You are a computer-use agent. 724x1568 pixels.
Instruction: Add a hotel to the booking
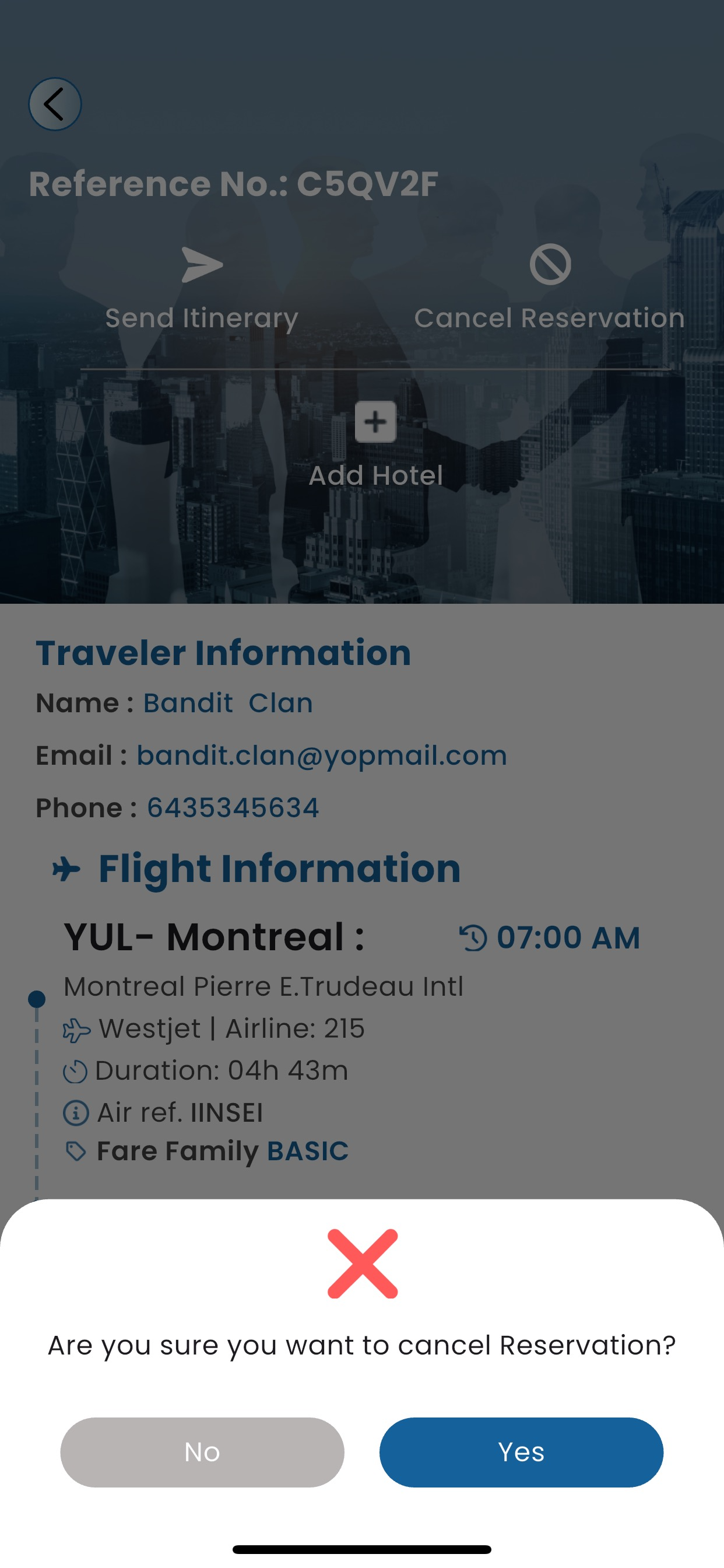point(375,445)
